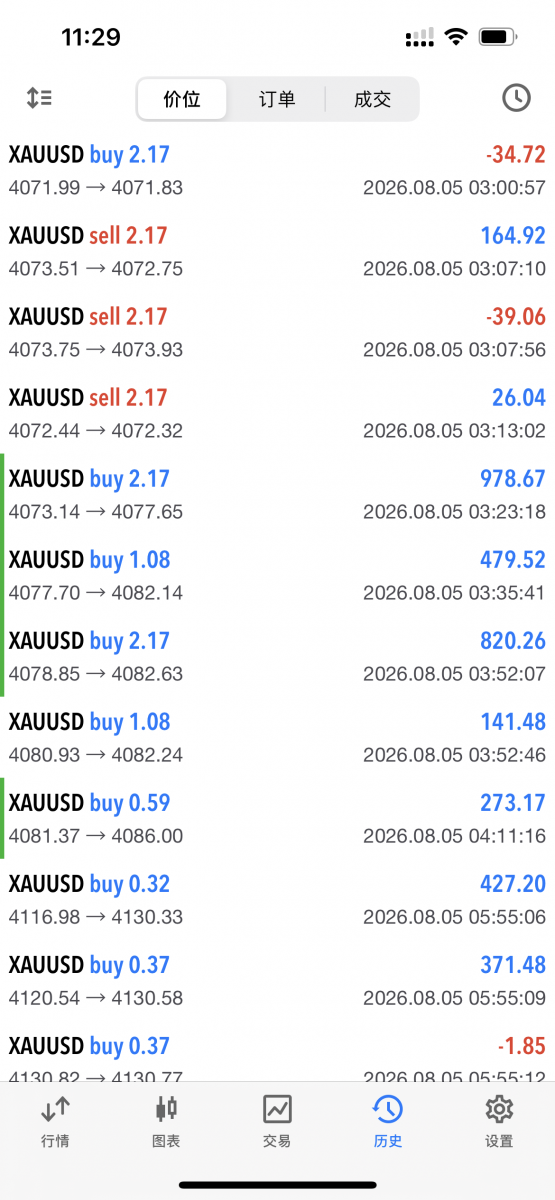
Task: Expand the buy 2.17 trade earning 978.67
Action: (x=277, y=494)
